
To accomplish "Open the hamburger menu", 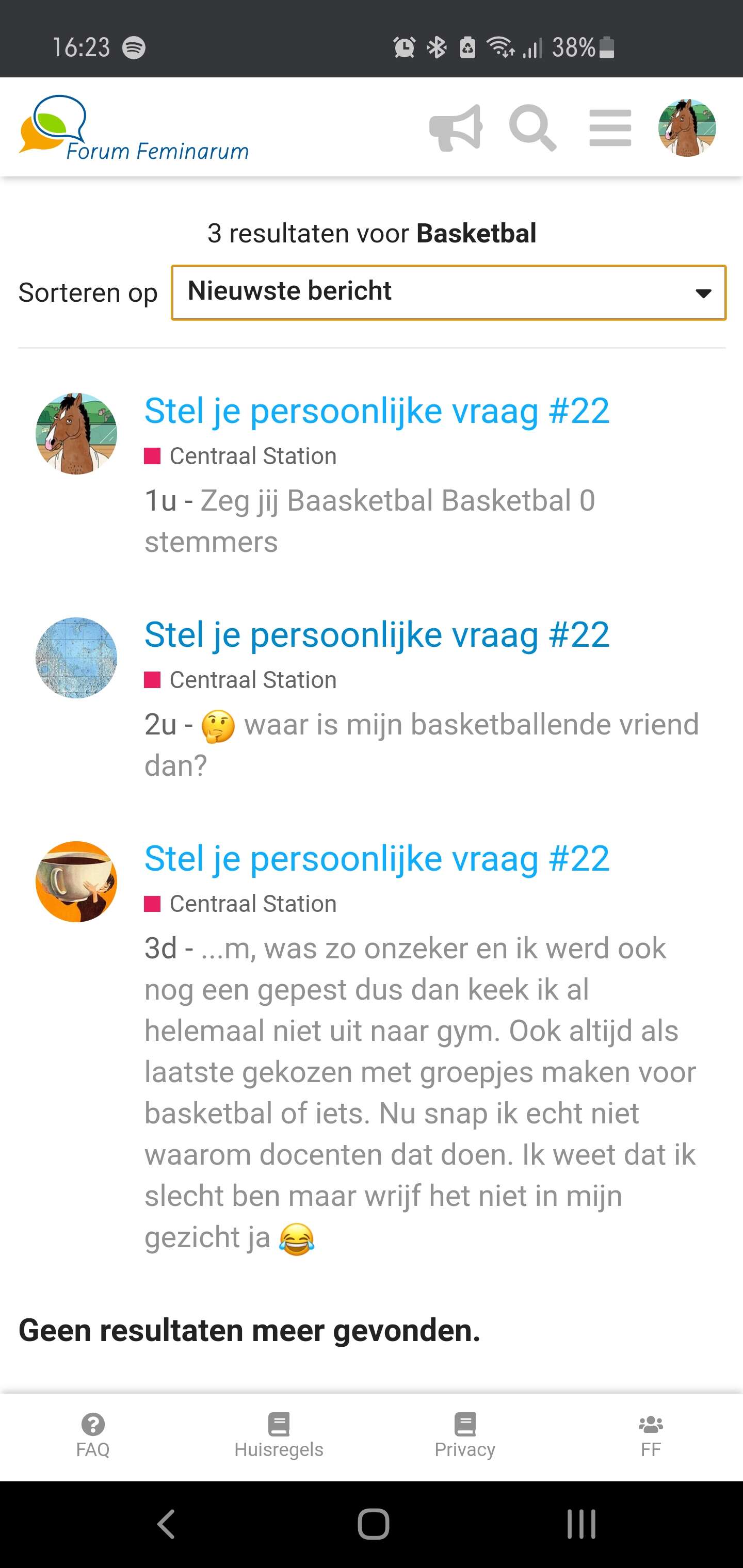I will pos(610,128).
